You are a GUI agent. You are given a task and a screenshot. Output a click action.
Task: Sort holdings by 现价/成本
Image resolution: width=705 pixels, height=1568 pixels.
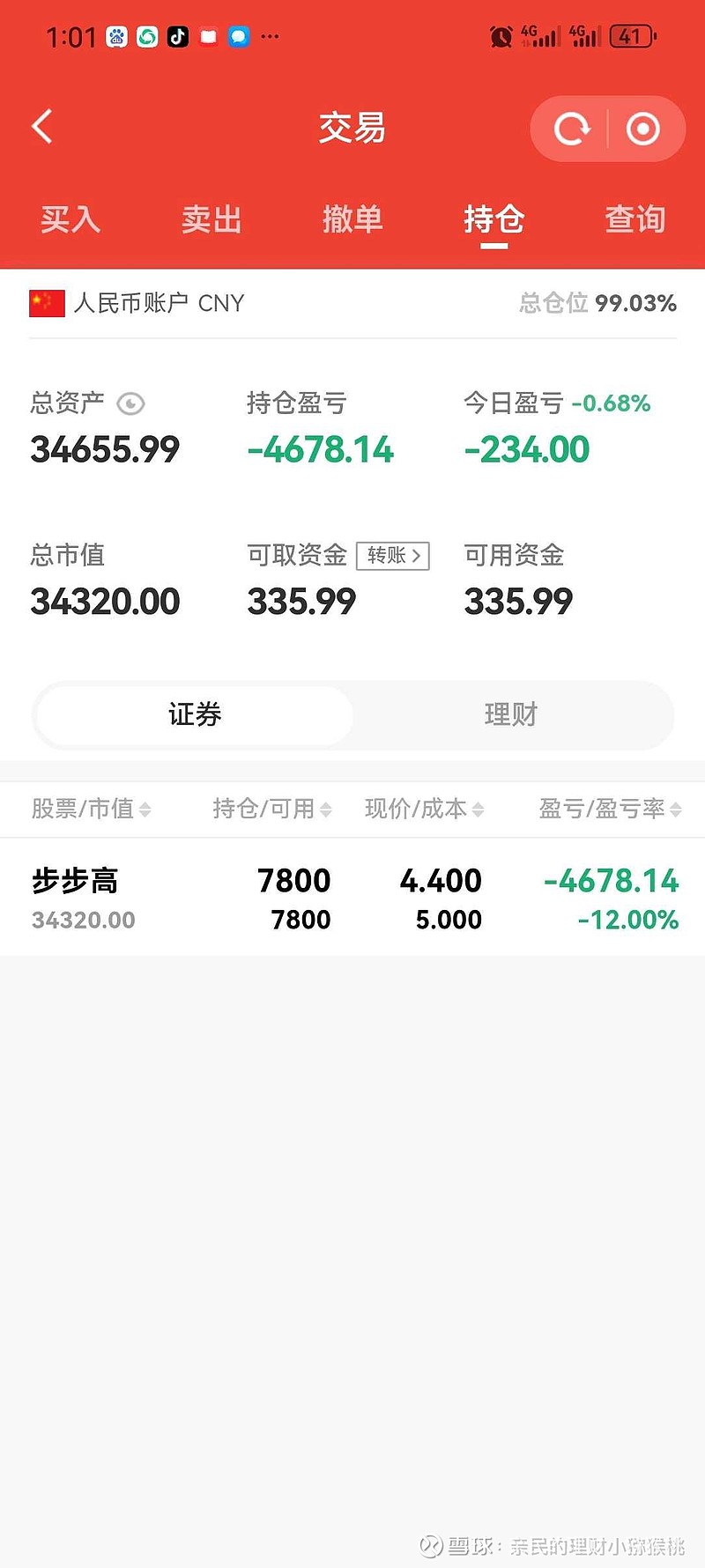[425, 809]
